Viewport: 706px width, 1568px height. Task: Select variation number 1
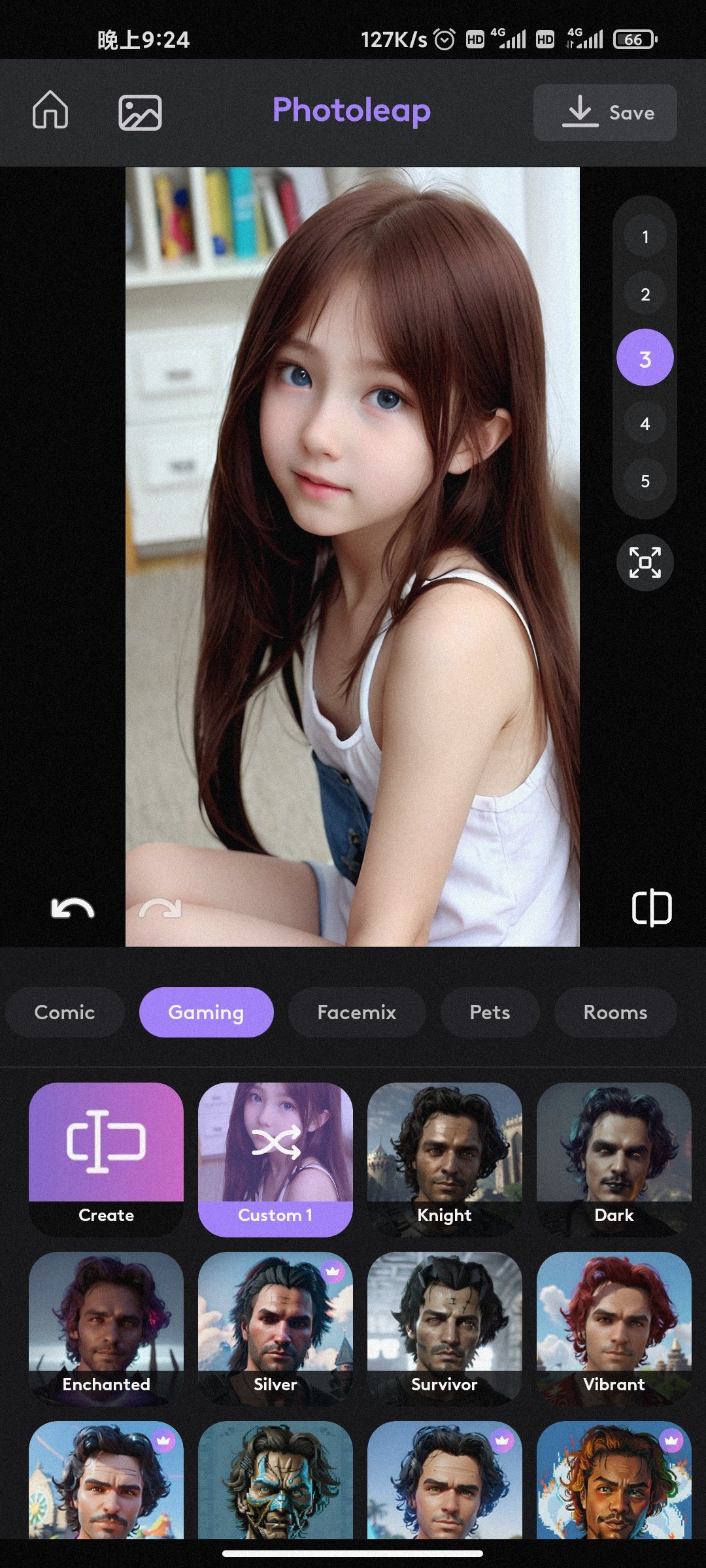(x=645, y=237)
